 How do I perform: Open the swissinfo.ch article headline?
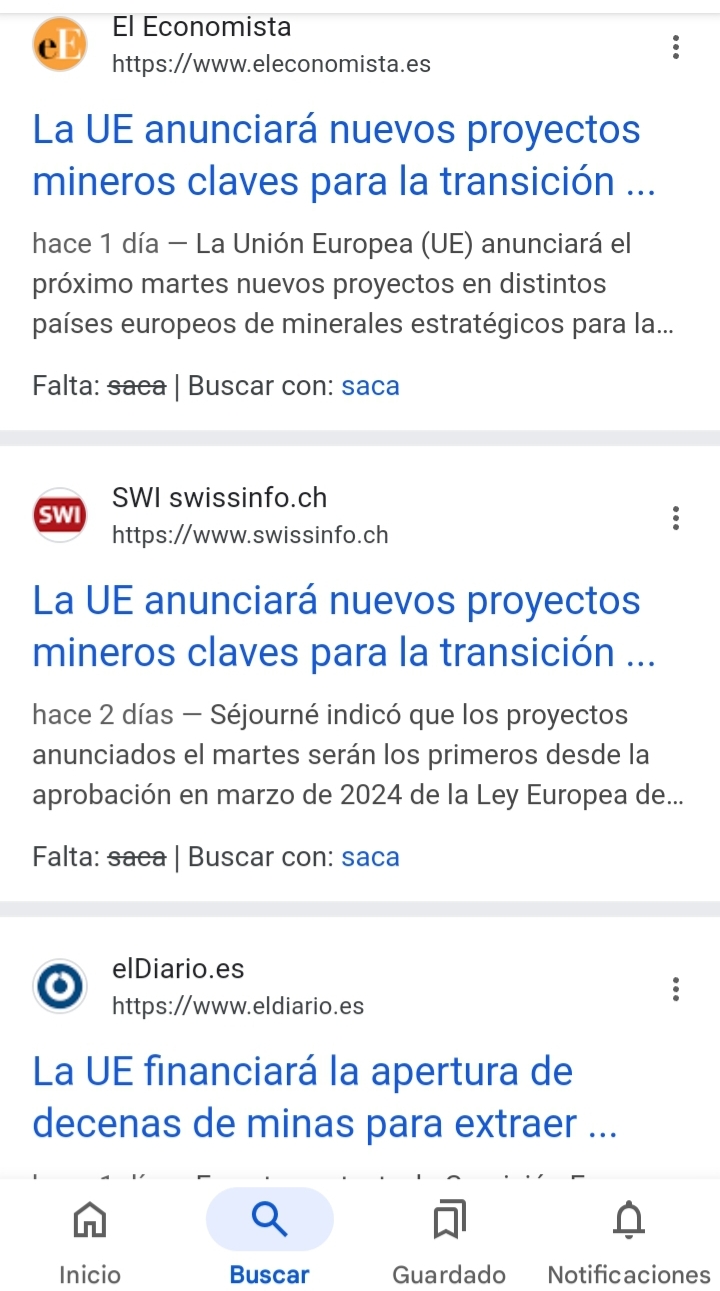pyautogui.click(x=344, y=627)
